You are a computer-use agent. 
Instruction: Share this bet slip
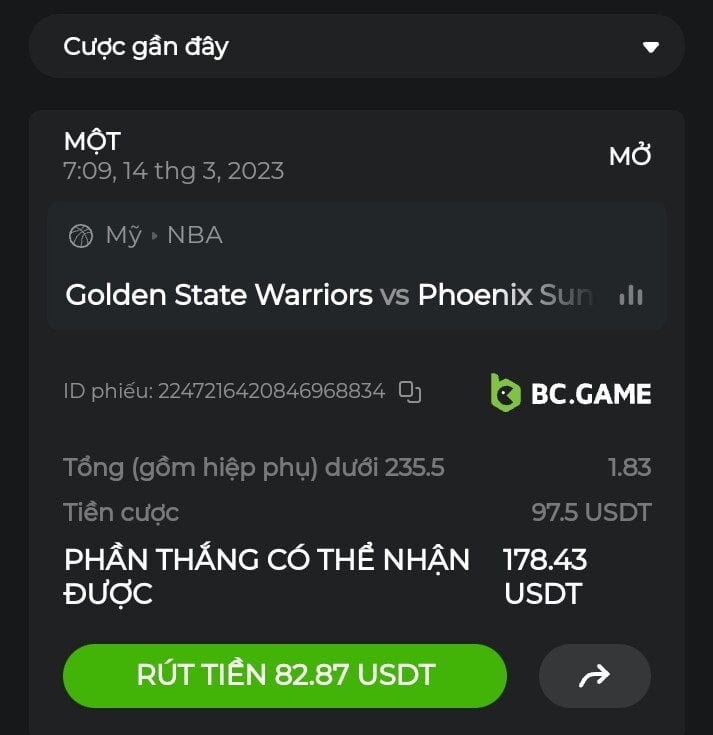click(x=595, y=676)
